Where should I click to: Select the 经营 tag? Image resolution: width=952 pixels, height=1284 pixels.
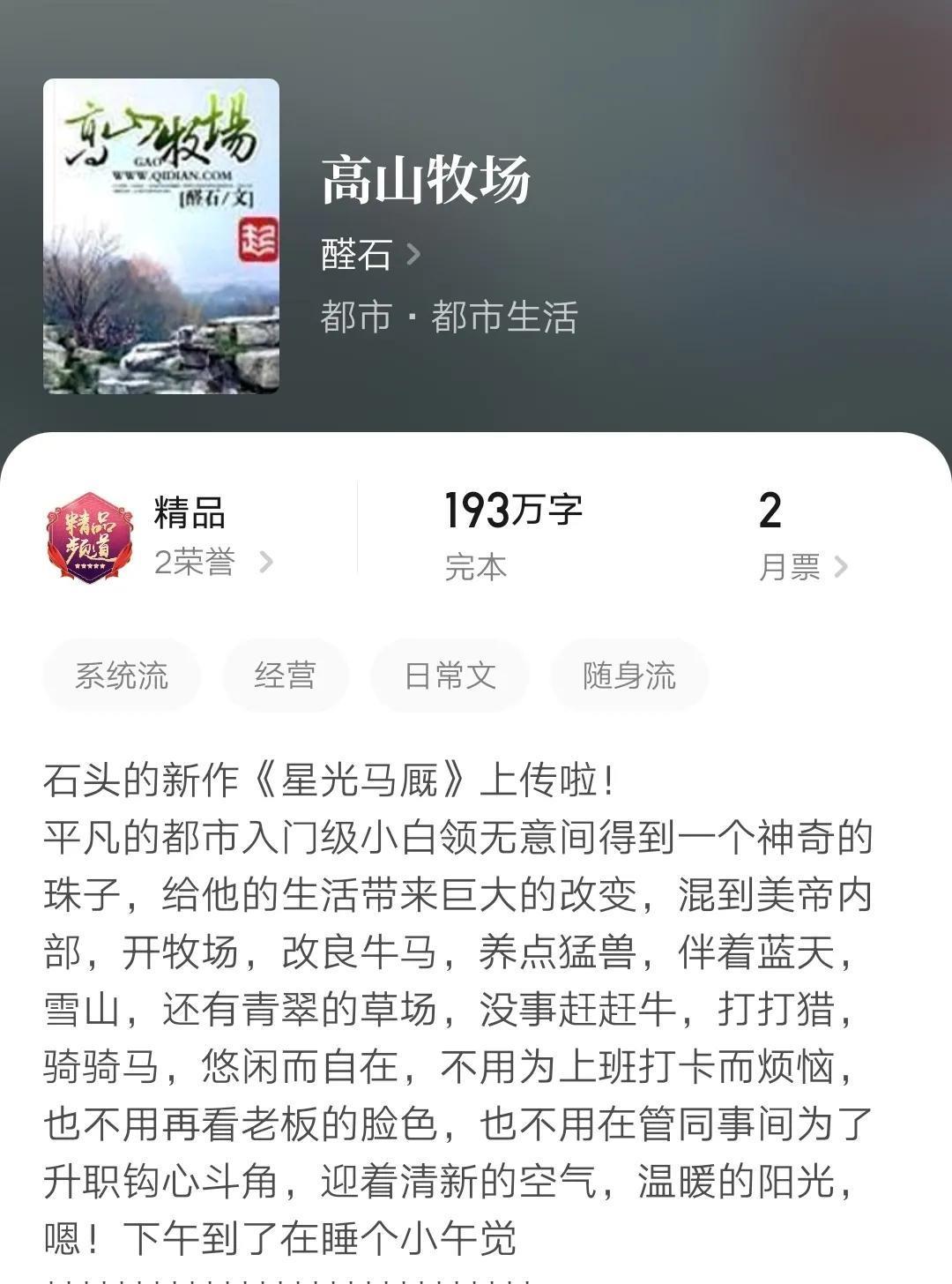click(285, 676)
